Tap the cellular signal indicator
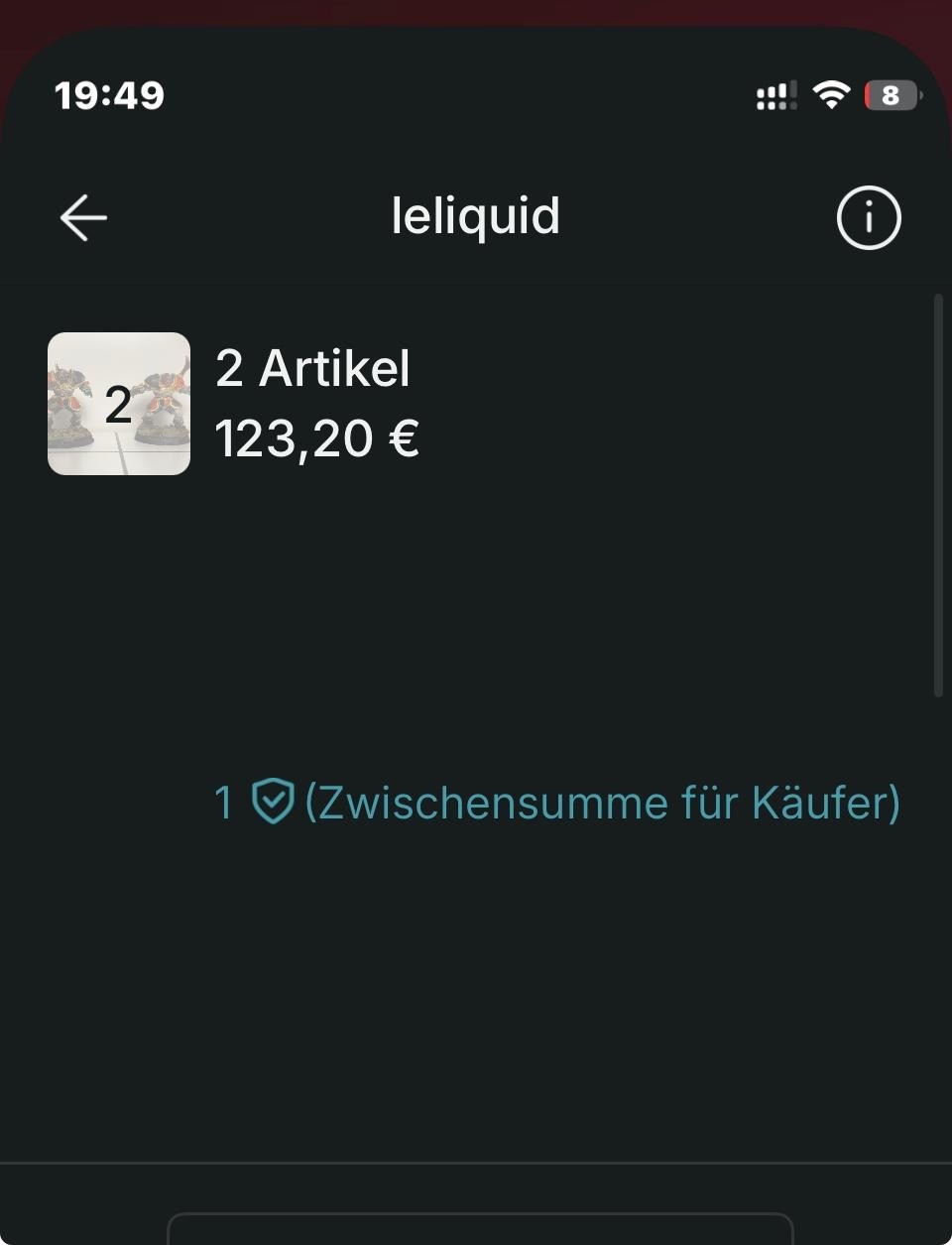Image resolution: width=952 pixels, height=1245 pixels. click(775, 94)
